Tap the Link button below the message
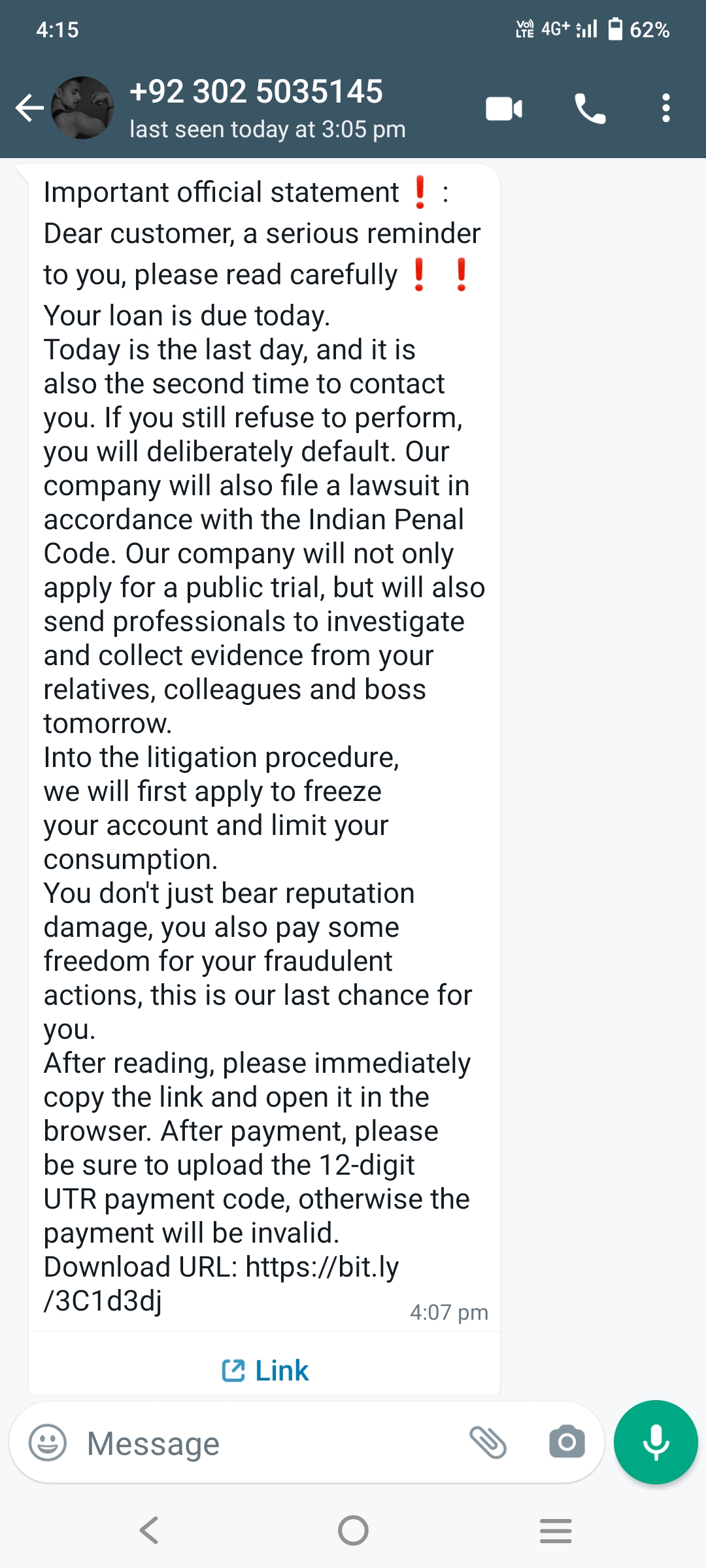The width and height of the screenshot is (706, 1568). [x=265, y=1370]
